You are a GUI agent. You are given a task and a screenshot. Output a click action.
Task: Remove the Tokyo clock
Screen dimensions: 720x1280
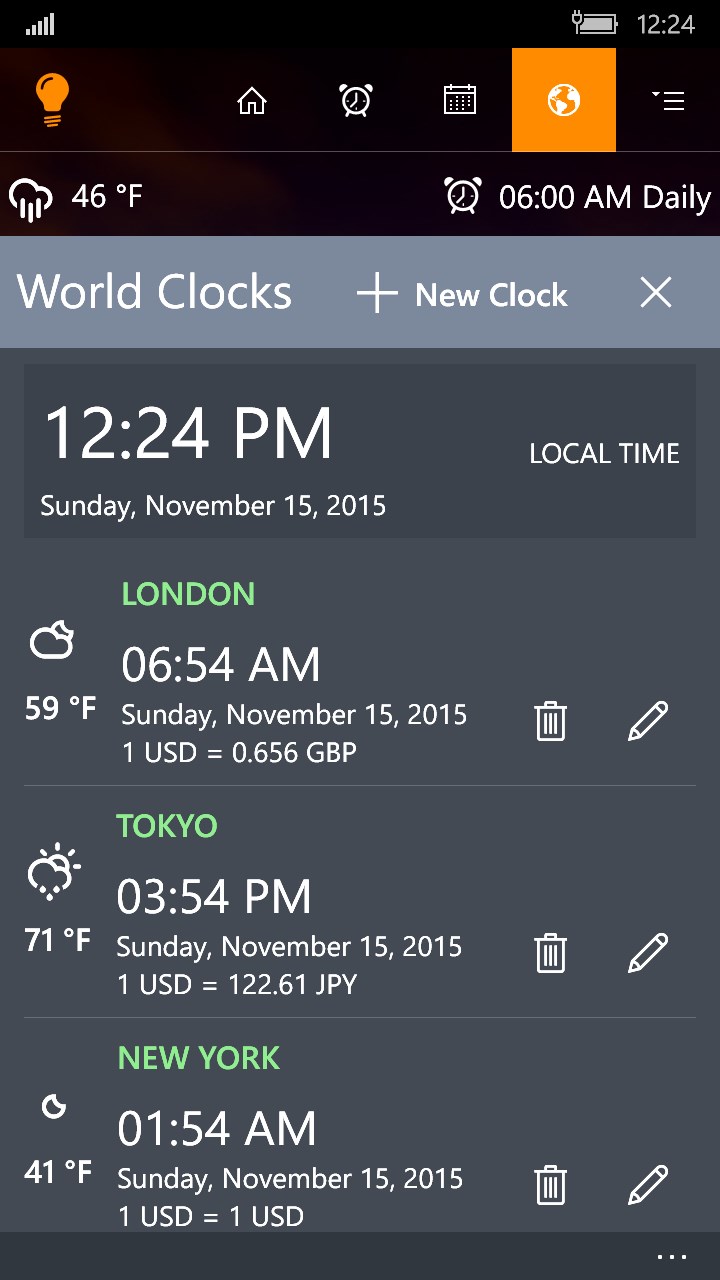coord(551,953)
